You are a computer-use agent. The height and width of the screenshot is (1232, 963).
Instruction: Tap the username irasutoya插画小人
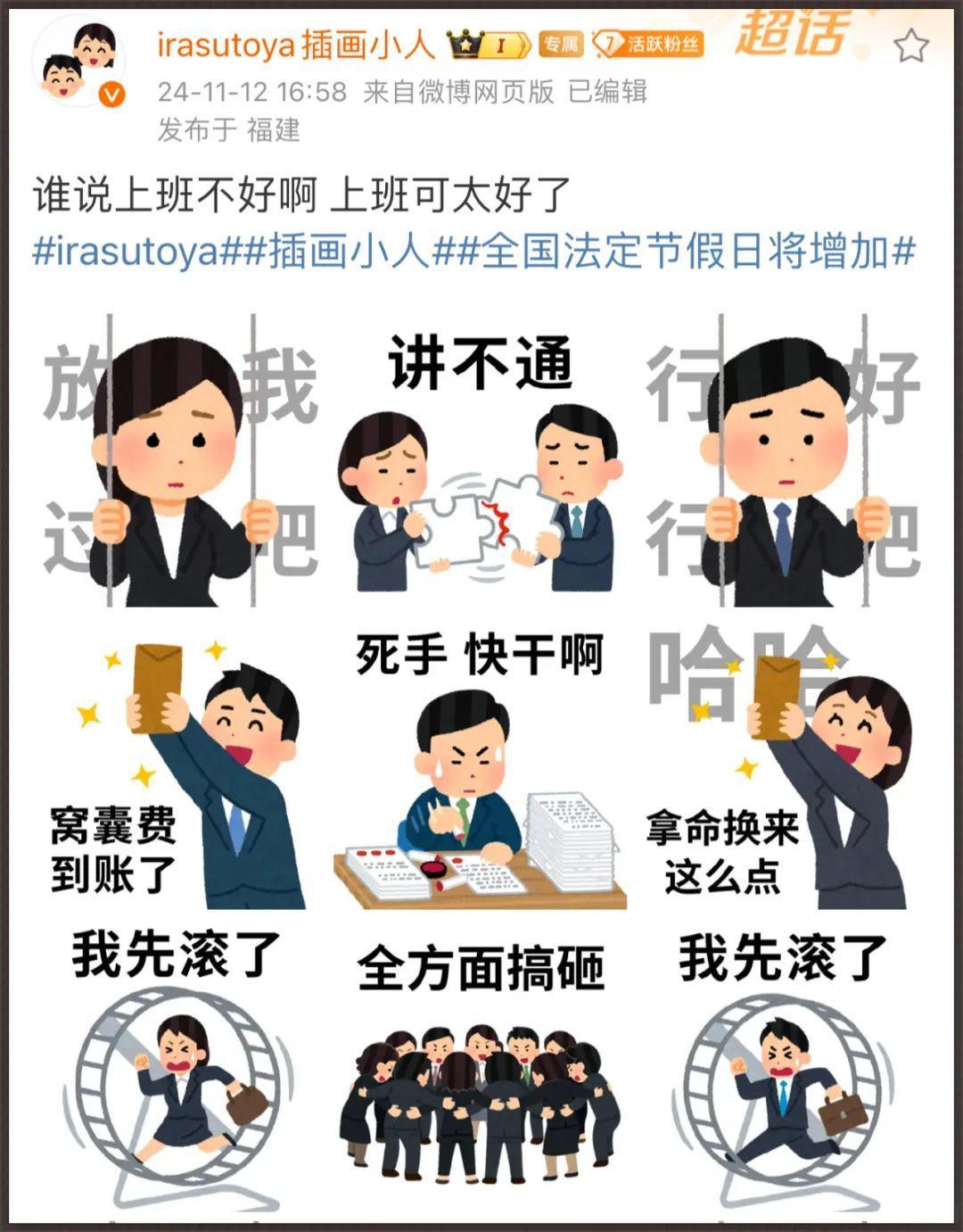(x=296, y=45)
